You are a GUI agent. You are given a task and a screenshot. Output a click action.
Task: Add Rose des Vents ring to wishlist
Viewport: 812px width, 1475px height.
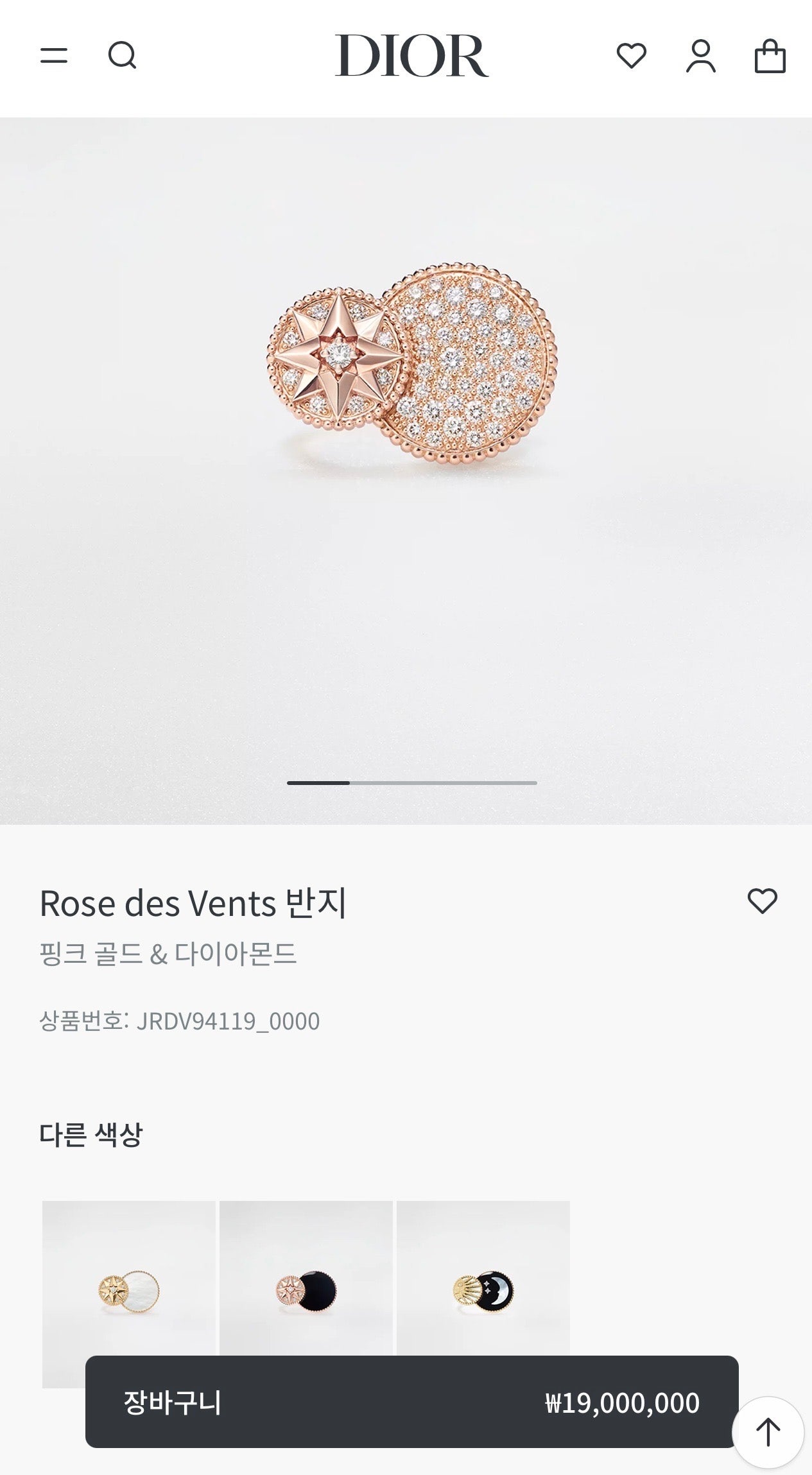click(762, 901)
